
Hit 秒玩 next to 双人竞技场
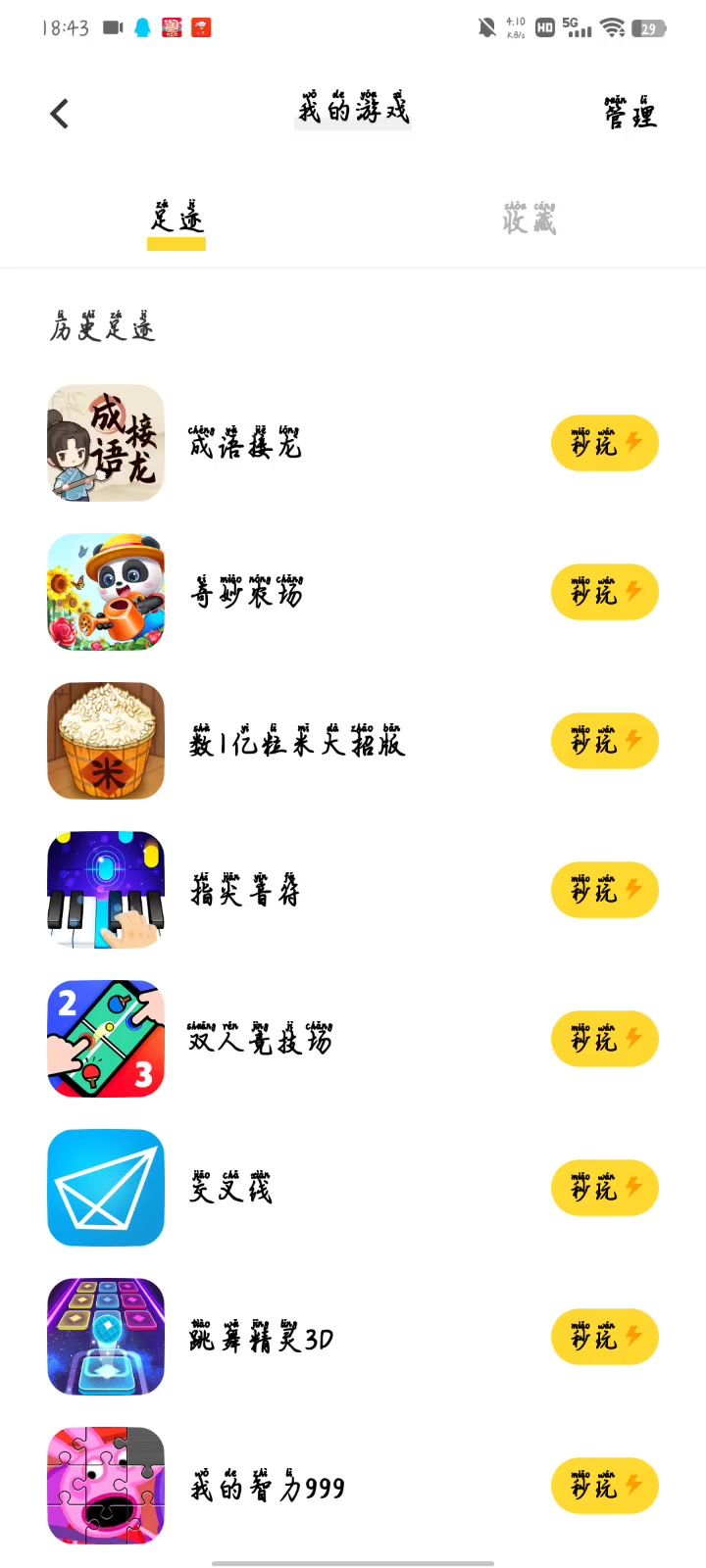tap(604, 1039)
